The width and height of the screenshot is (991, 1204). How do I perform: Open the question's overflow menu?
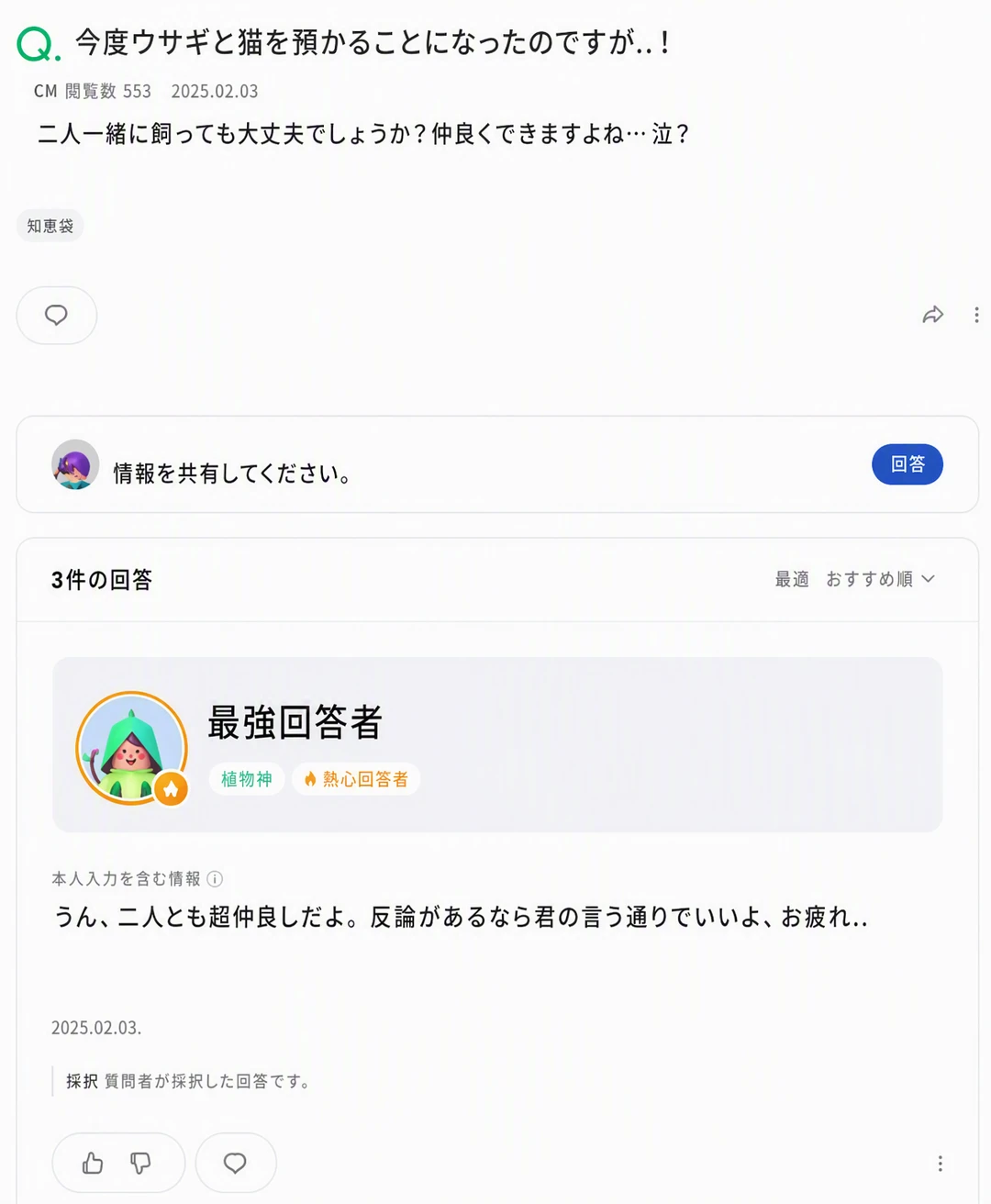point(976,315)
